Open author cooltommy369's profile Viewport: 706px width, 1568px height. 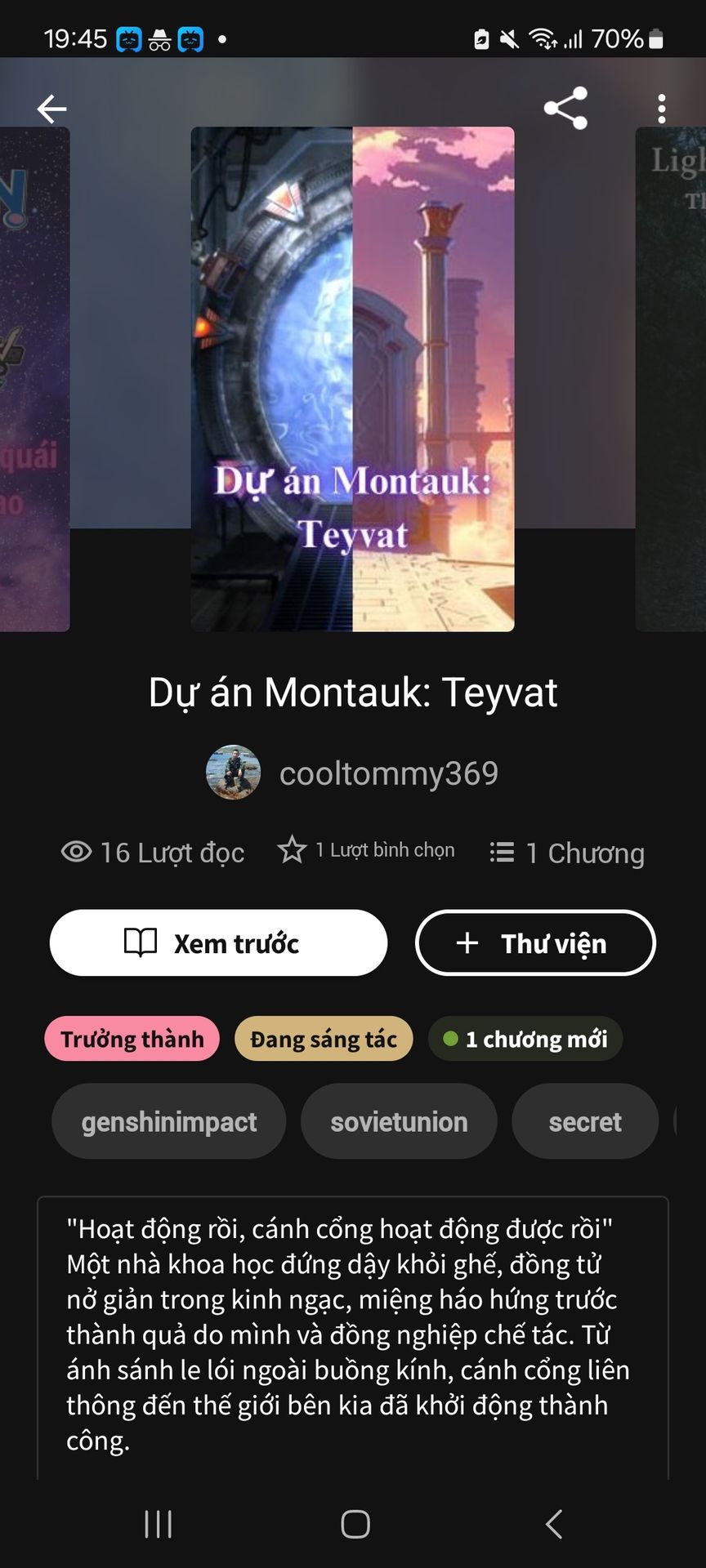353,773
